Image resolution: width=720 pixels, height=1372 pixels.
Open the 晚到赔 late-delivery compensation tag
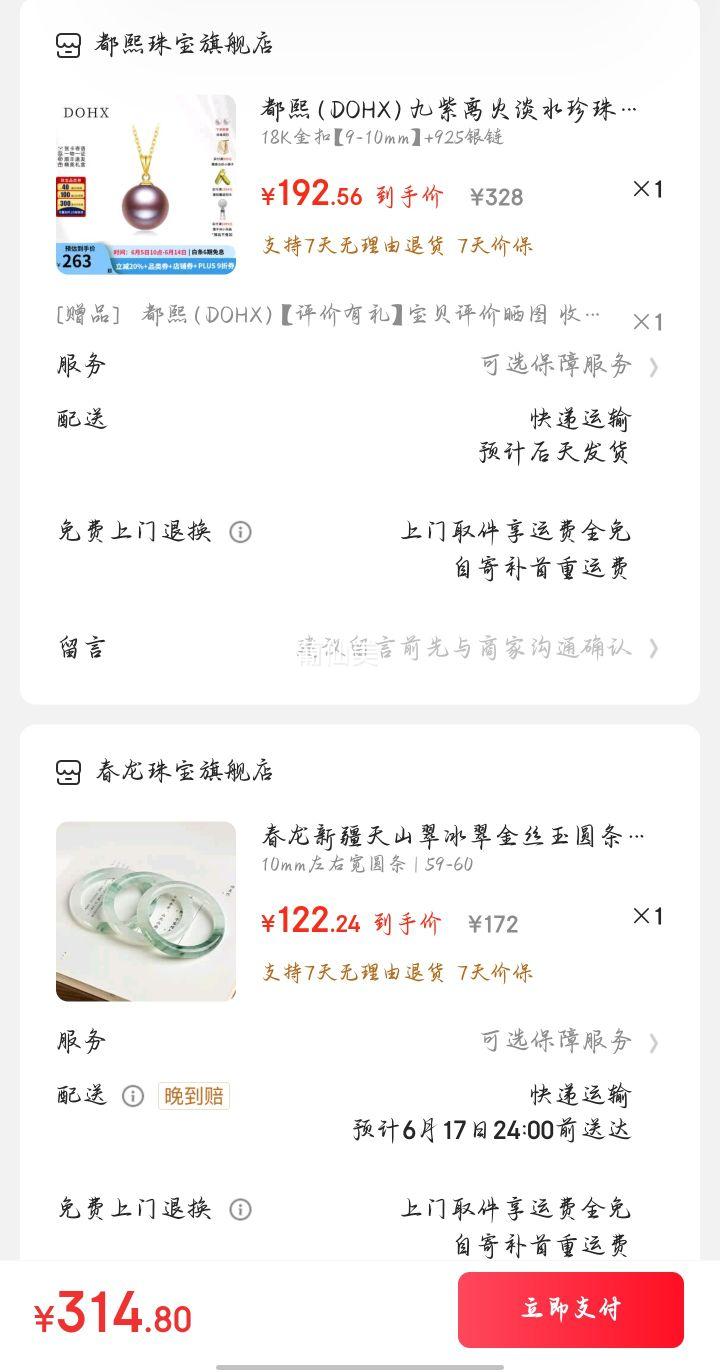coord(194,1096)
